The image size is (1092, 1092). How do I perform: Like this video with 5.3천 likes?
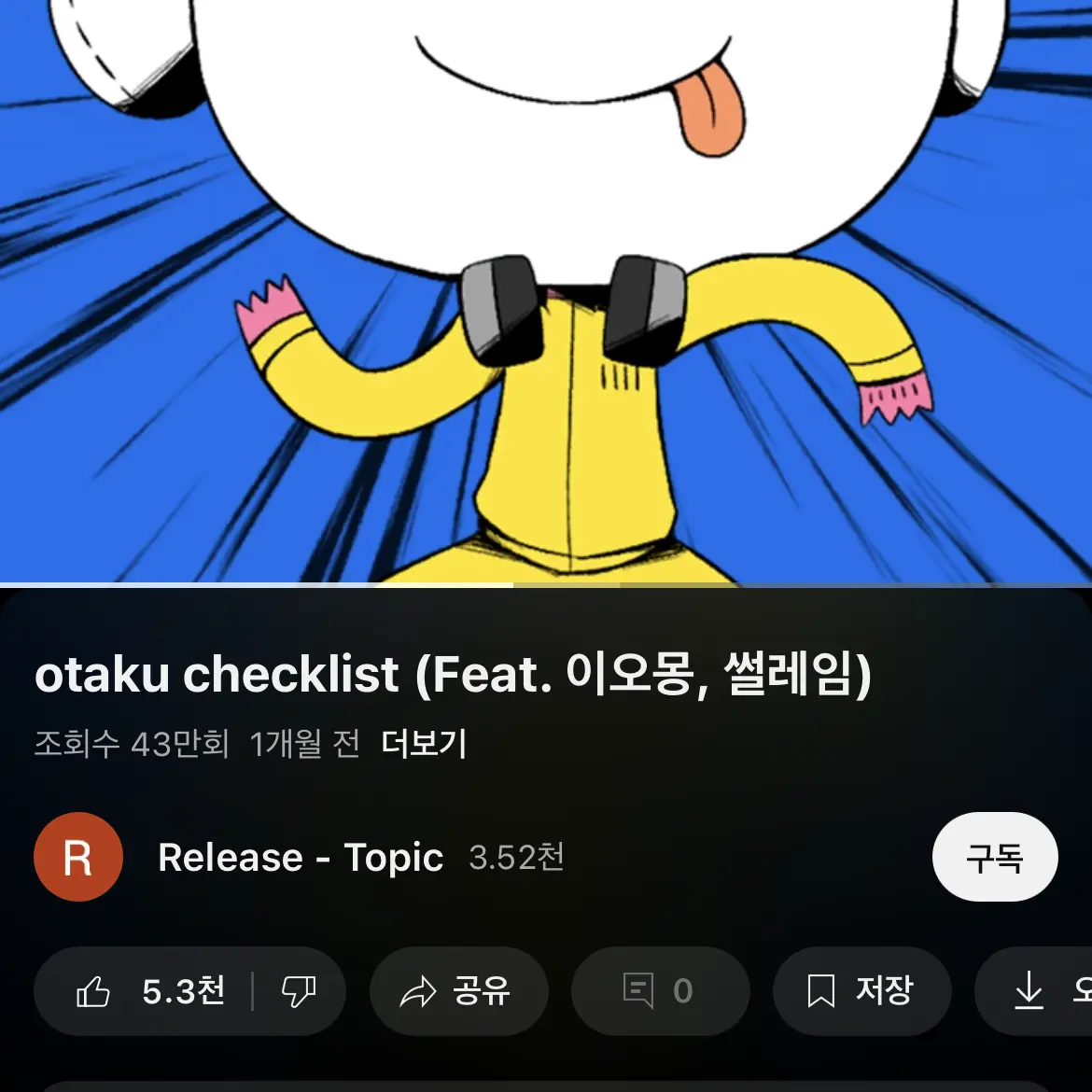coord(149,991)
